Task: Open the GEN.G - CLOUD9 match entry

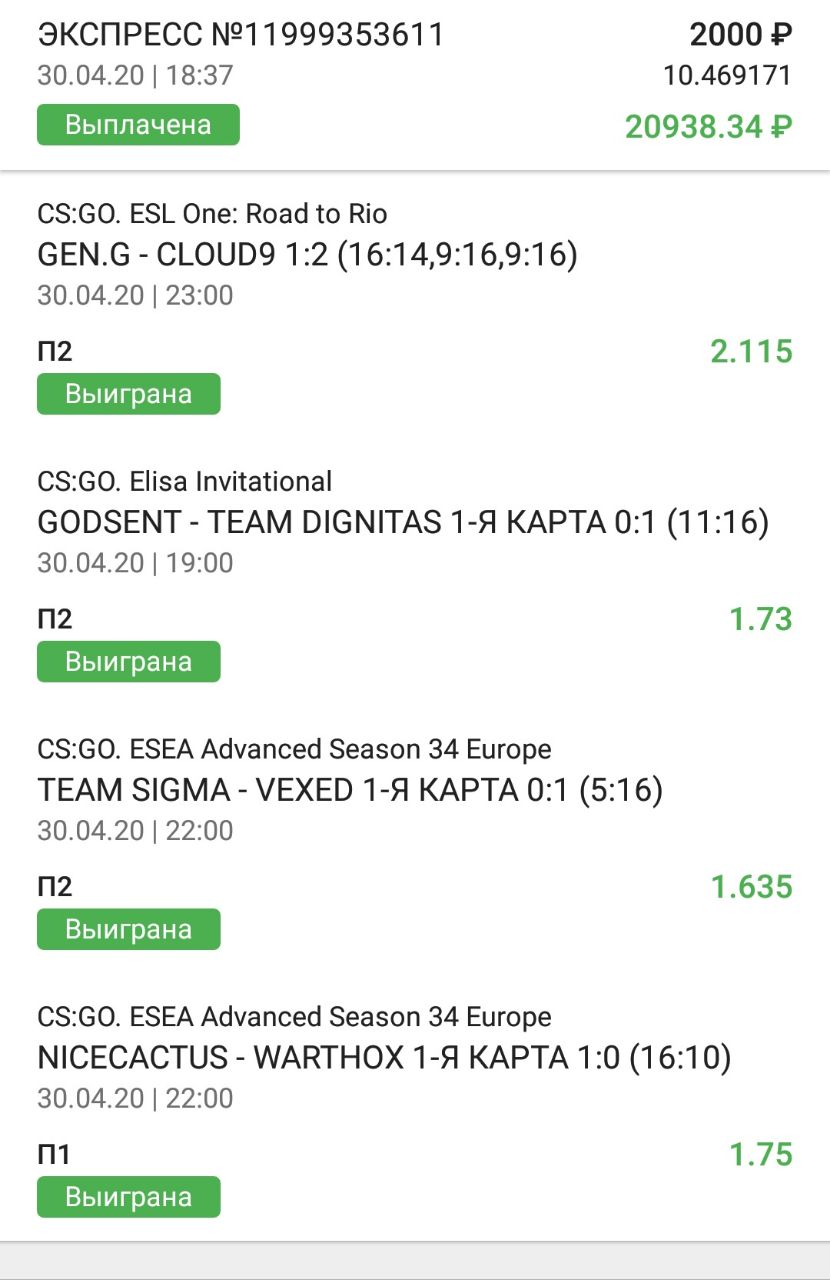Action: point(307,255)
